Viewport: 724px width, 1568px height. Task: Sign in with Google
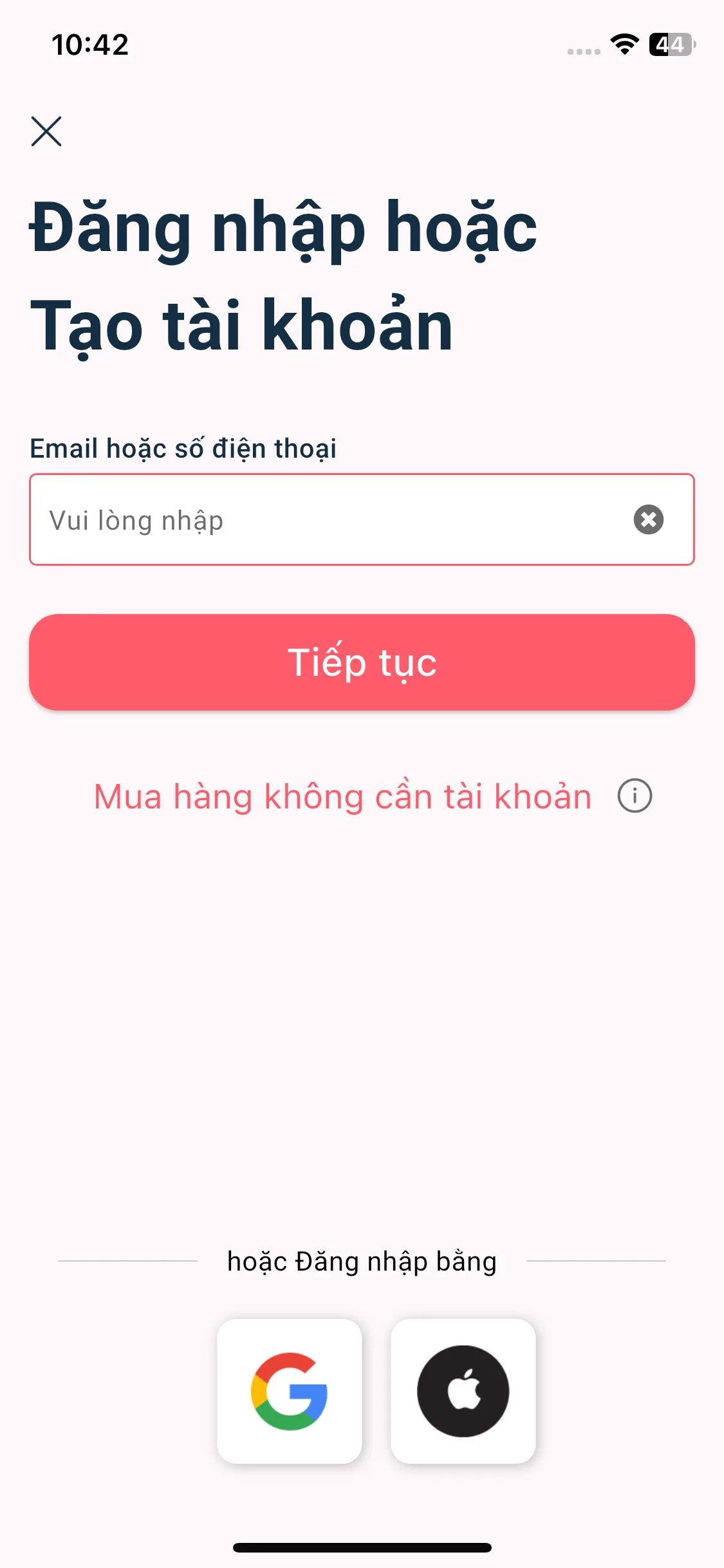[290, 1391]
